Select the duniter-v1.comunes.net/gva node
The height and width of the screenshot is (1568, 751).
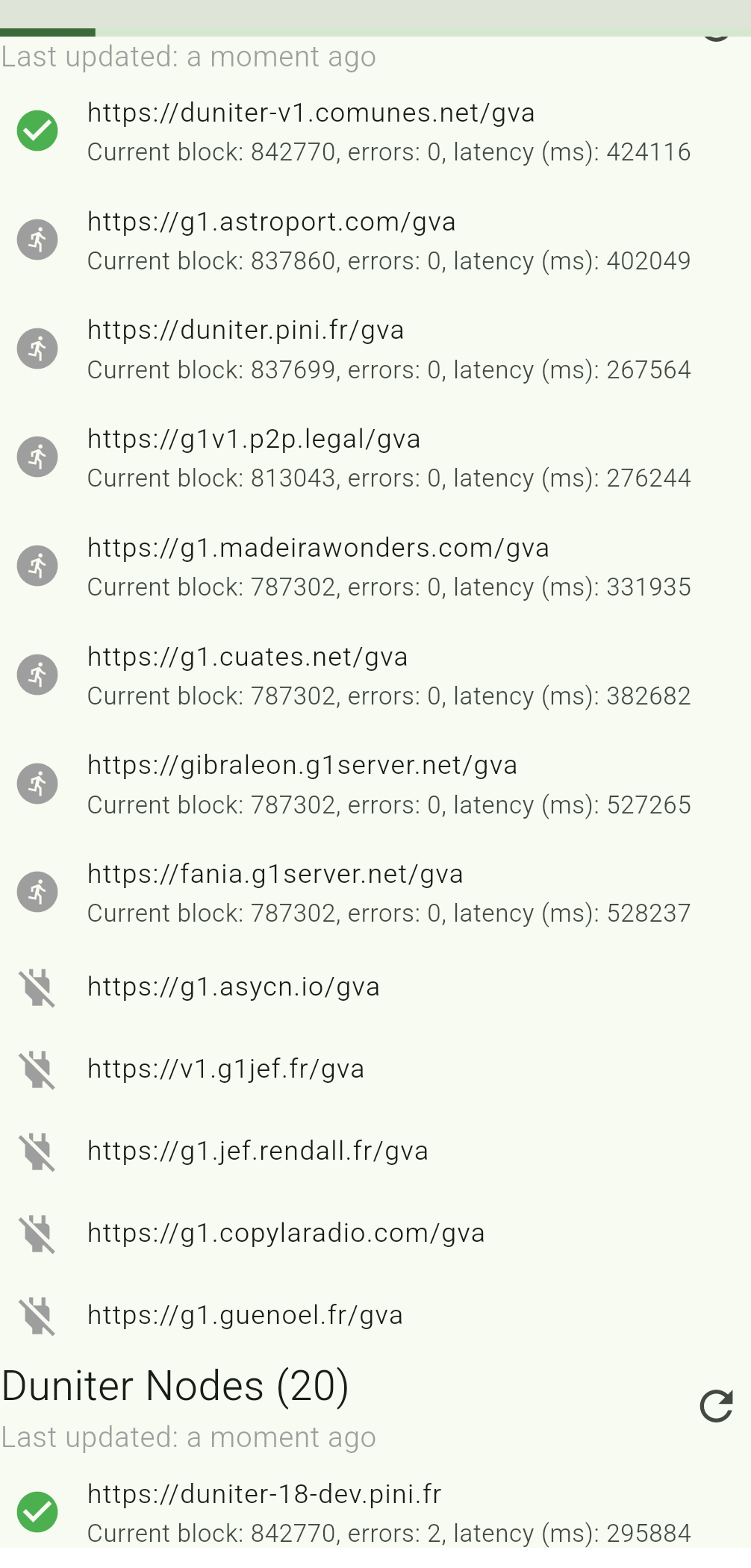(x=375, y=131)
